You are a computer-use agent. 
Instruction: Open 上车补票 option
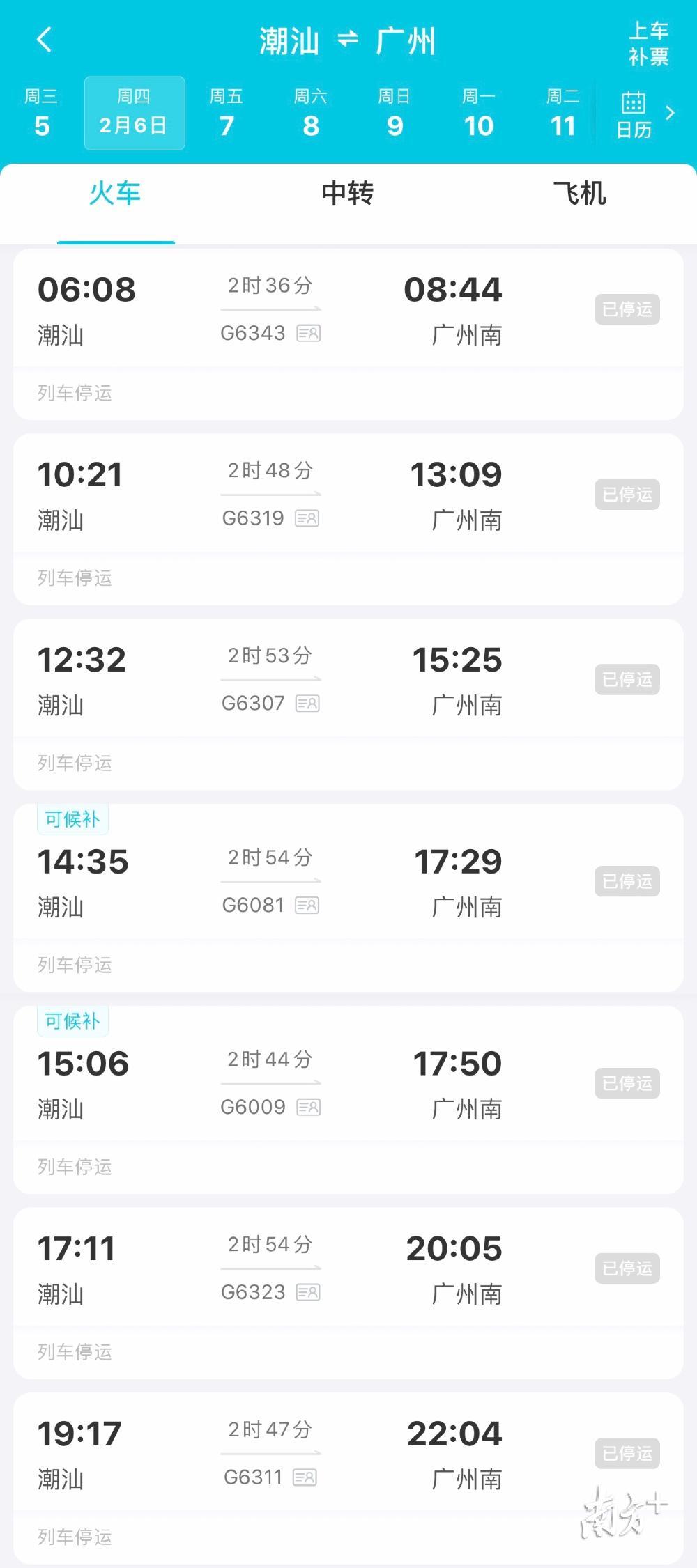coord(648,43)
